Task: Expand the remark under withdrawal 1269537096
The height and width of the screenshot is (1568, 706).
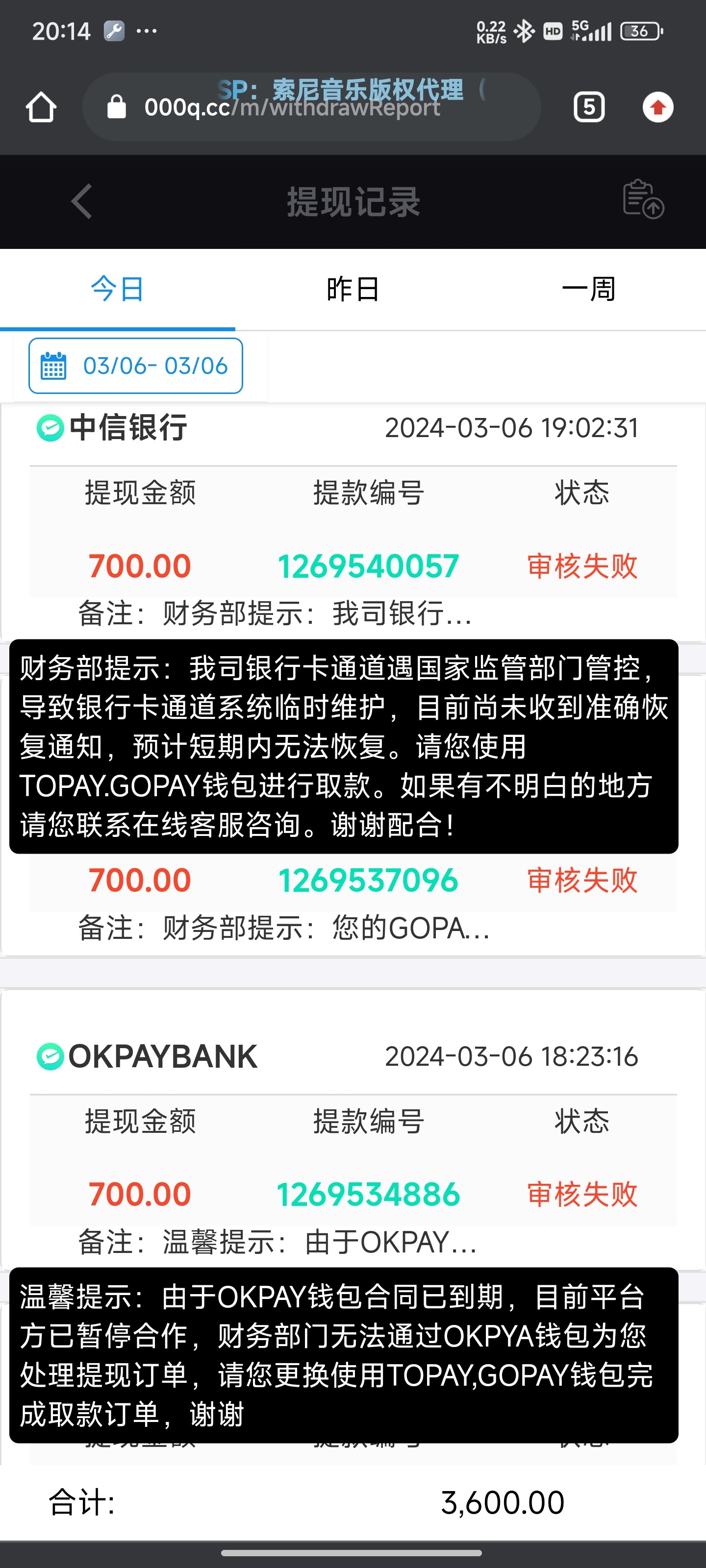Action: (283, 928)
